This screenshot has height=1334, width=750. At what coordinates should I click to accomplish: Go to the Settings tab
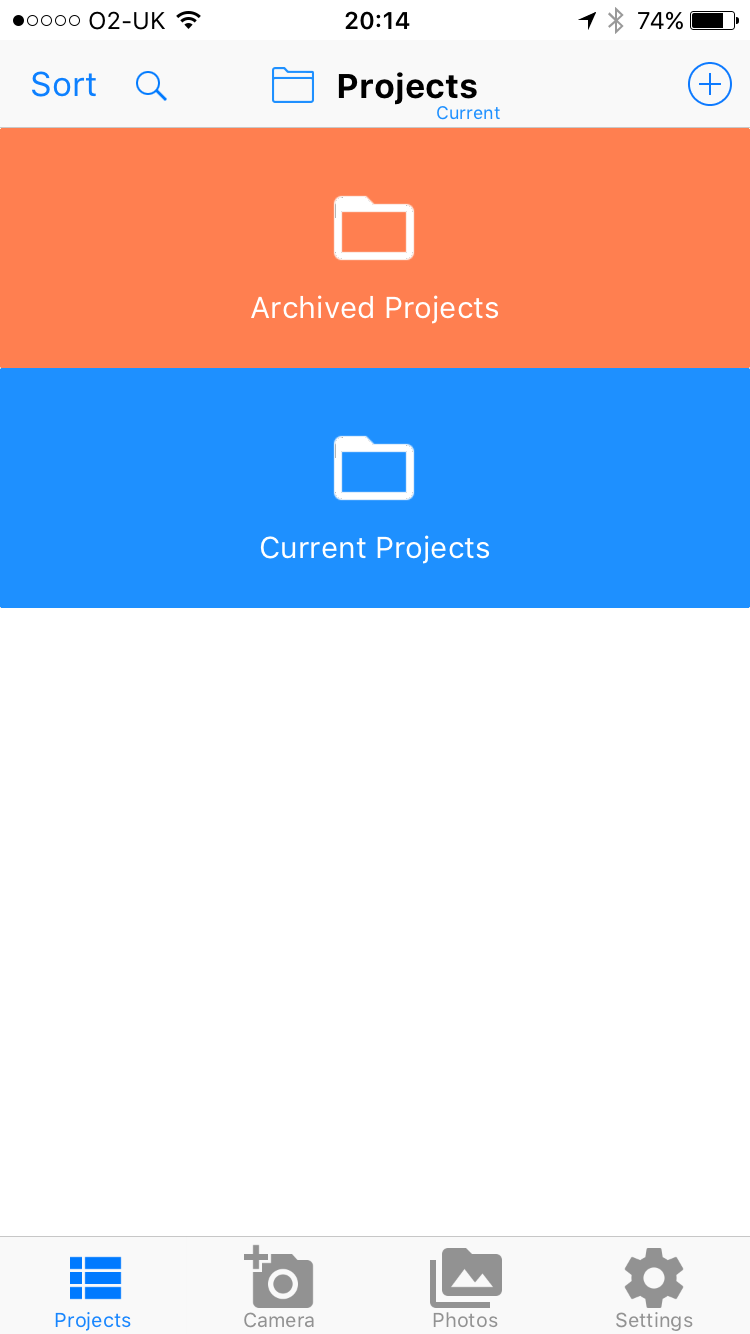click(x=654, y=1288)
